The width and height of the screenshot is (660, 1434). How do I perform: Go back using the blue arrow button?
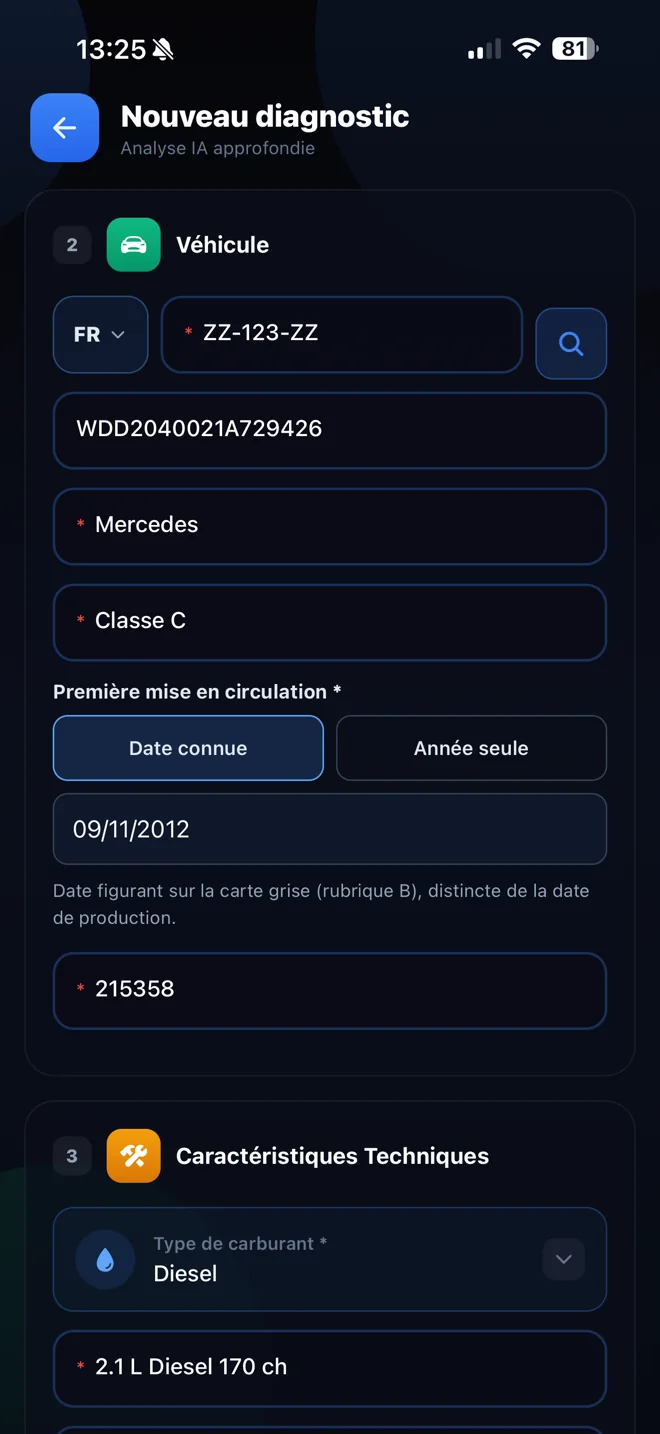coord(64,128)
